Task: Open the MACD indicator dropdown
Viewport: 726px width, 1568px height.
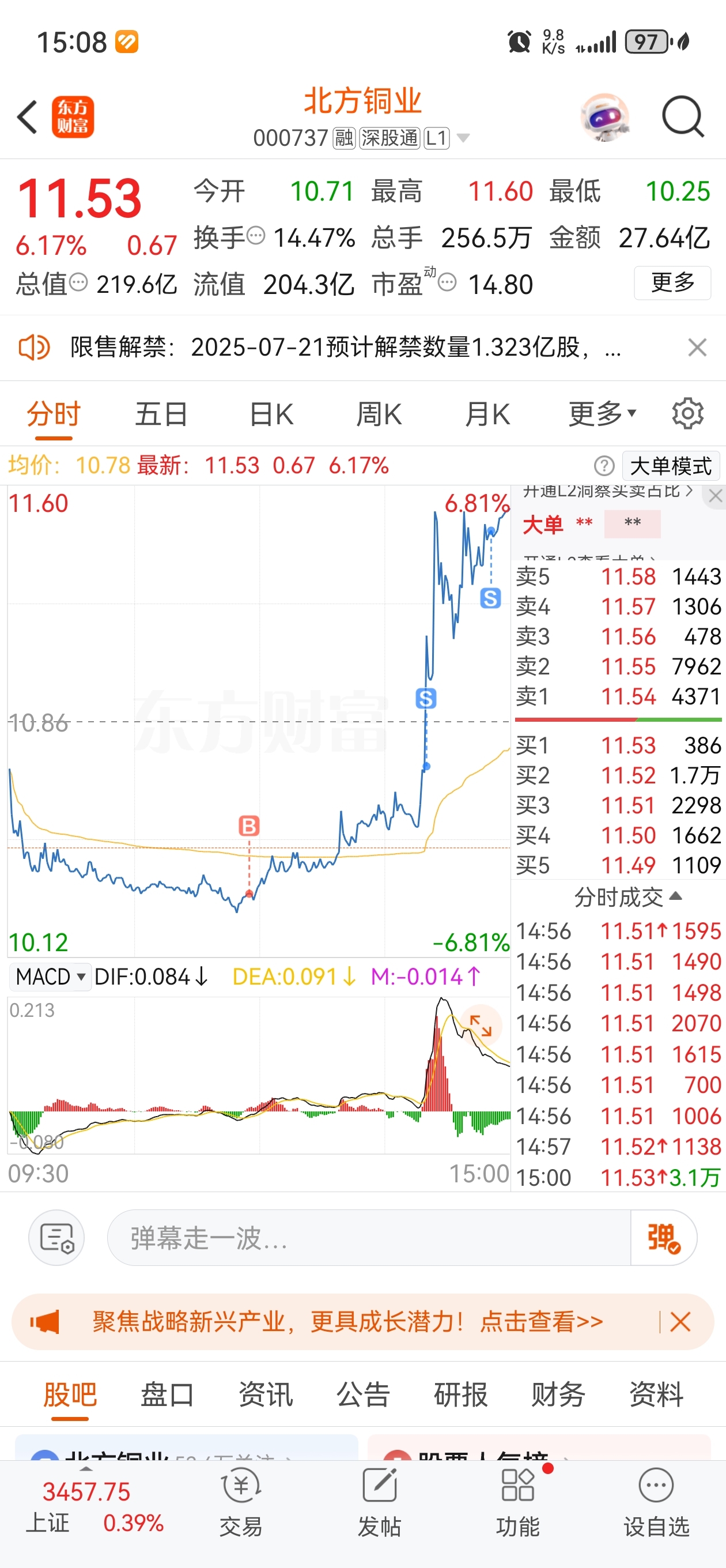Action: click(x=51, y=977)
